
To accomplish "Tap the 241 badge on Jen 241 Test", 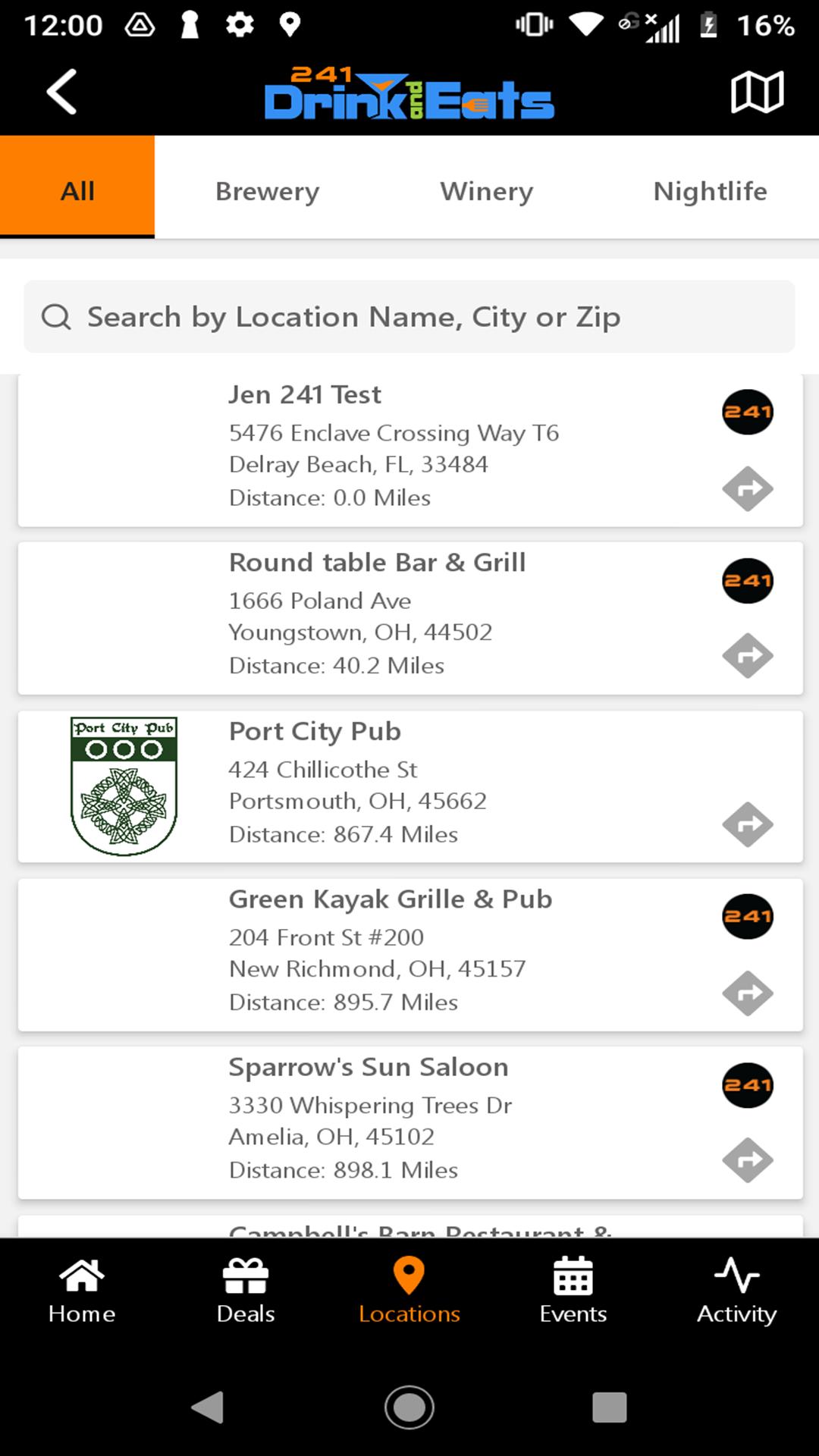I will tap(748, 412).
